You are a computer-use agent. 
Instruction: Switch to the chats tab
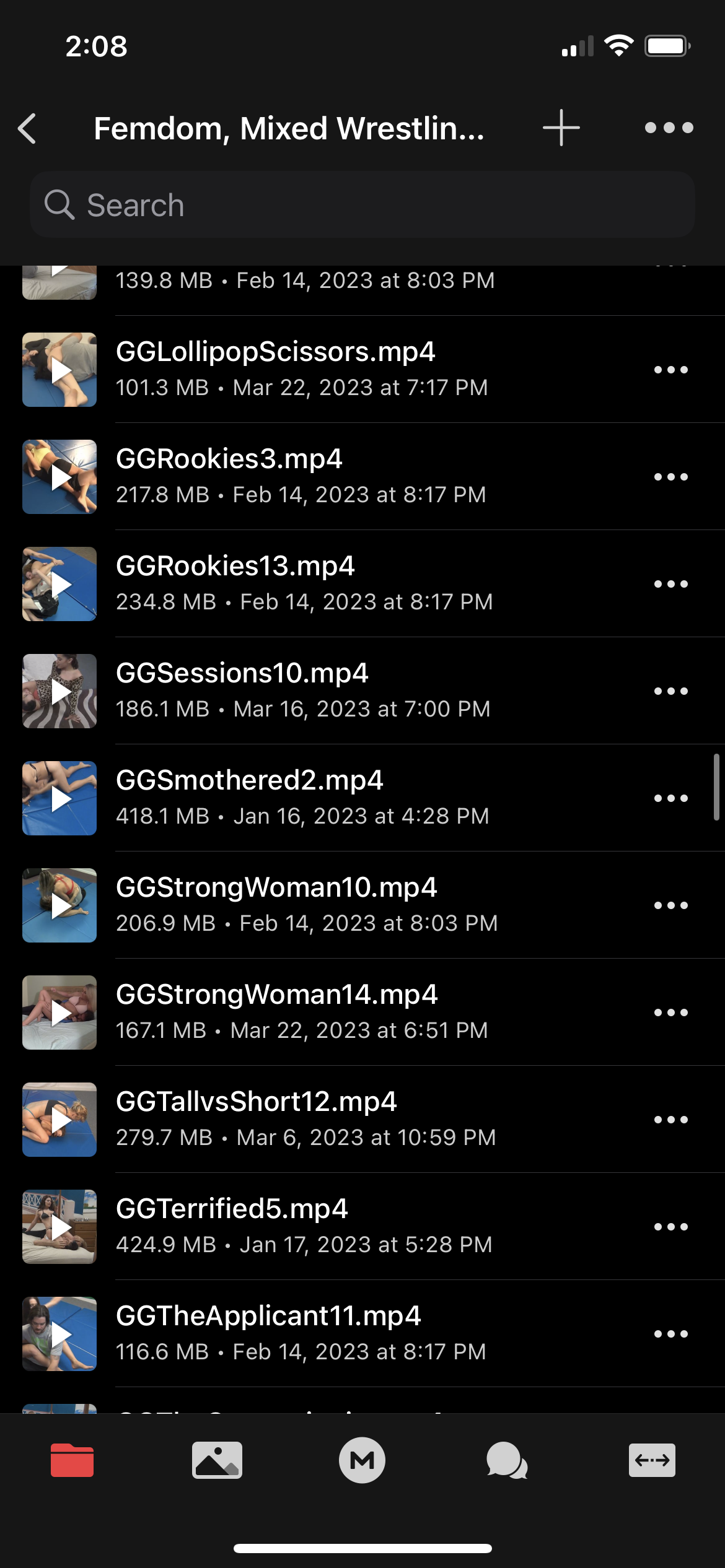(507, 1460)
